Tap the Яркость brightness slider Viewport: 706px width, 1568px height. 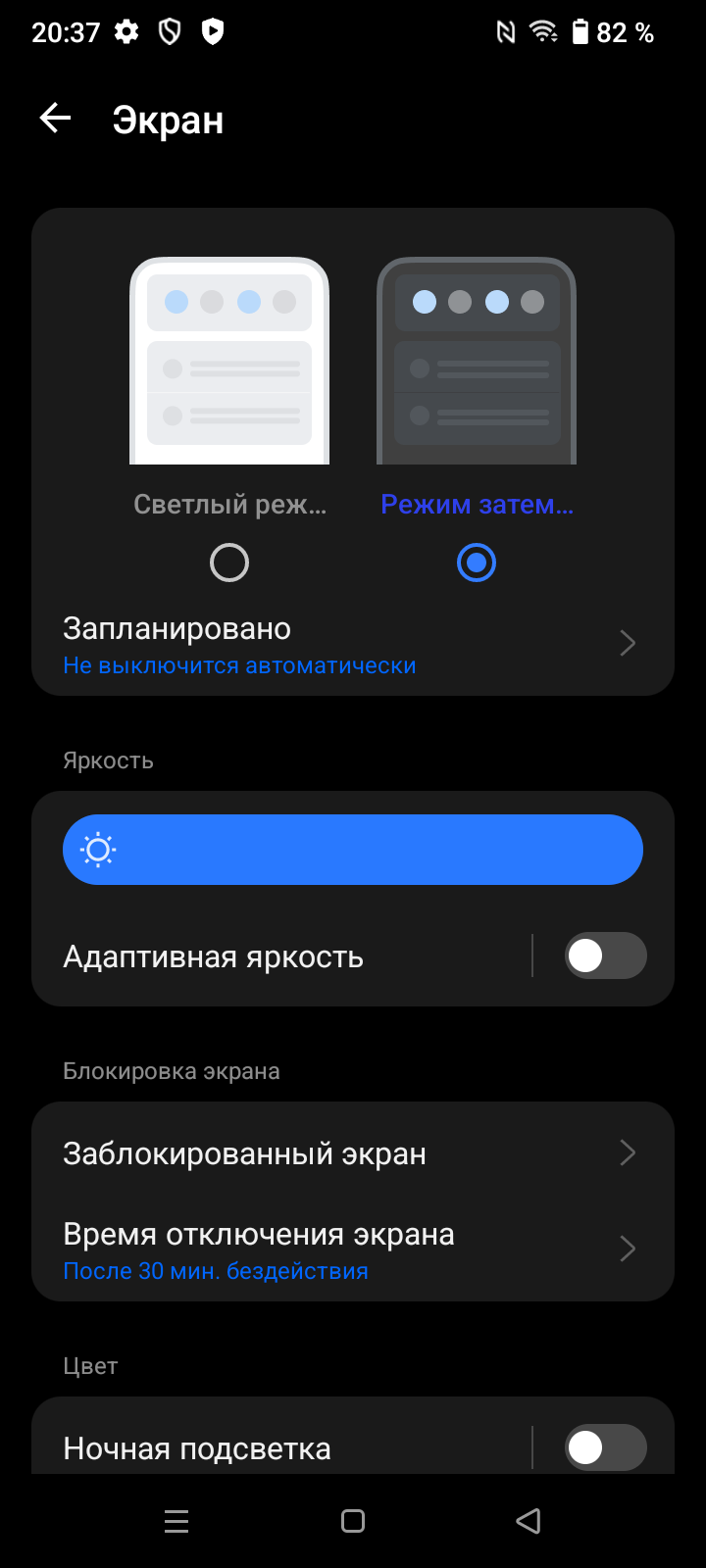pyautogui.click(x=353, y=850)
